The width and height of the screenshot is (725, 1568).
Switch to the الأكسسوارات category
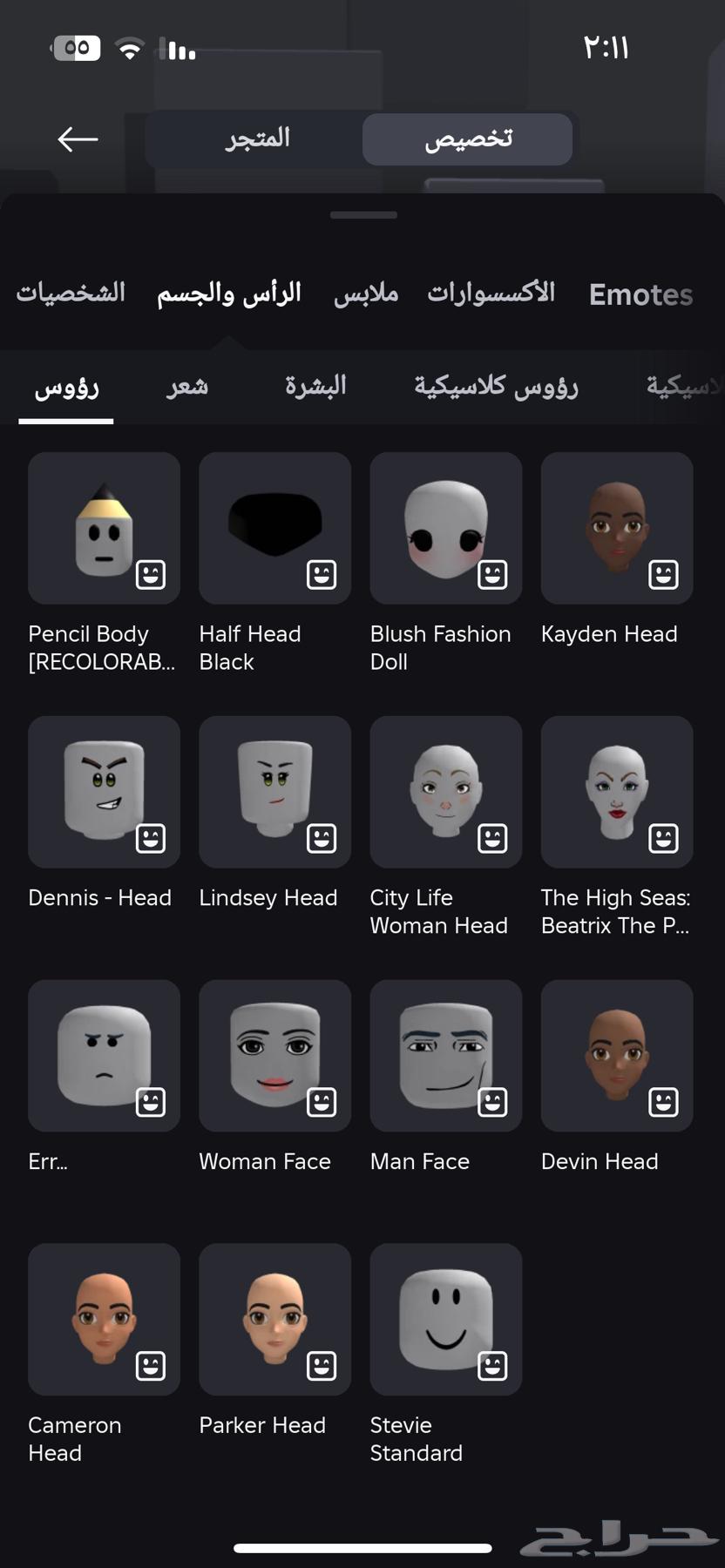tap(491, 293)
